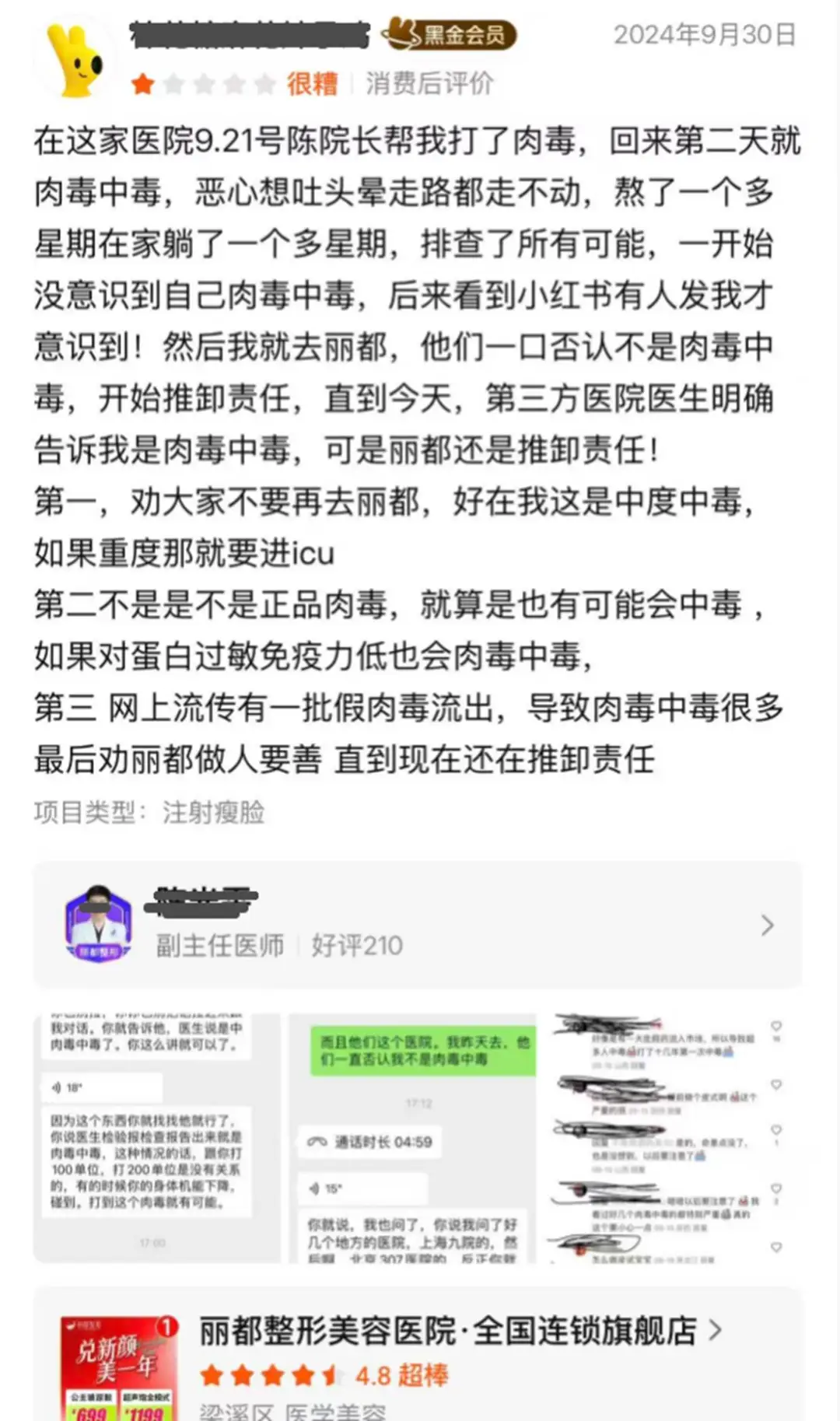Viewport: 840px width, 1421px height.
Task: View first review photo with chat transcript
Action: [x=156, y=1137]
